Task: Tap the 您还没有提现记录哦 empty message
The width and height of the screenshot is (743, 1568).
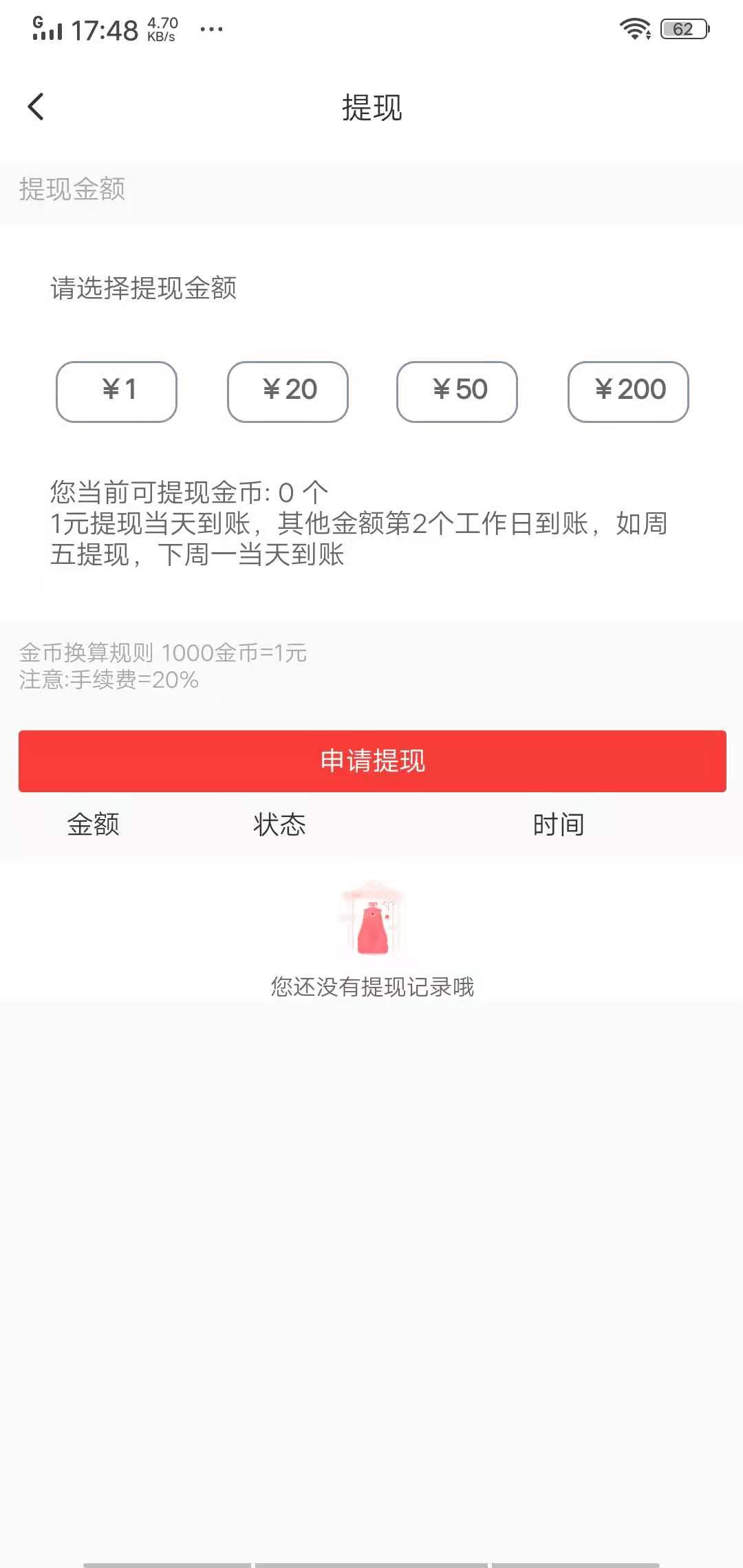Action: coord(372,986)
